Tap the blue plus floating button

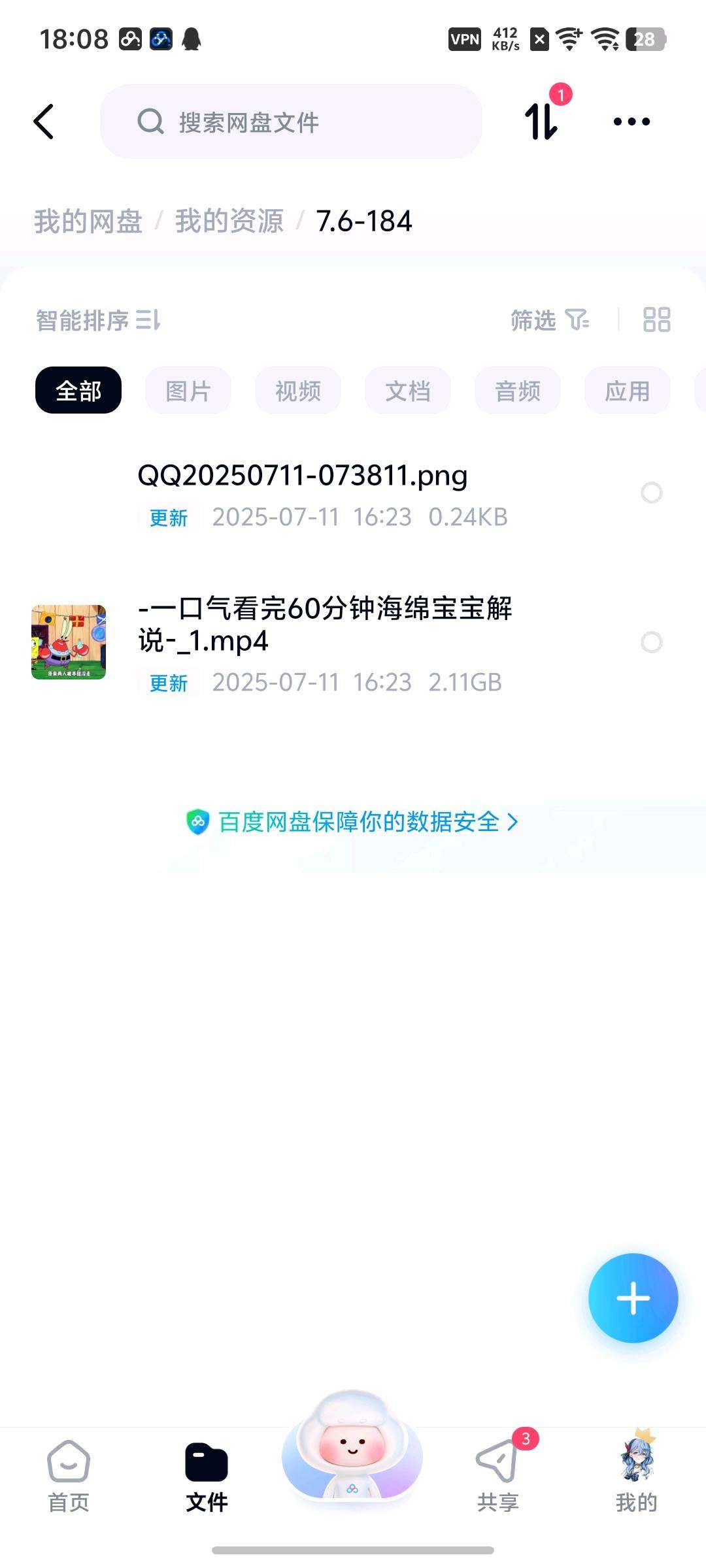point(633,1298)
